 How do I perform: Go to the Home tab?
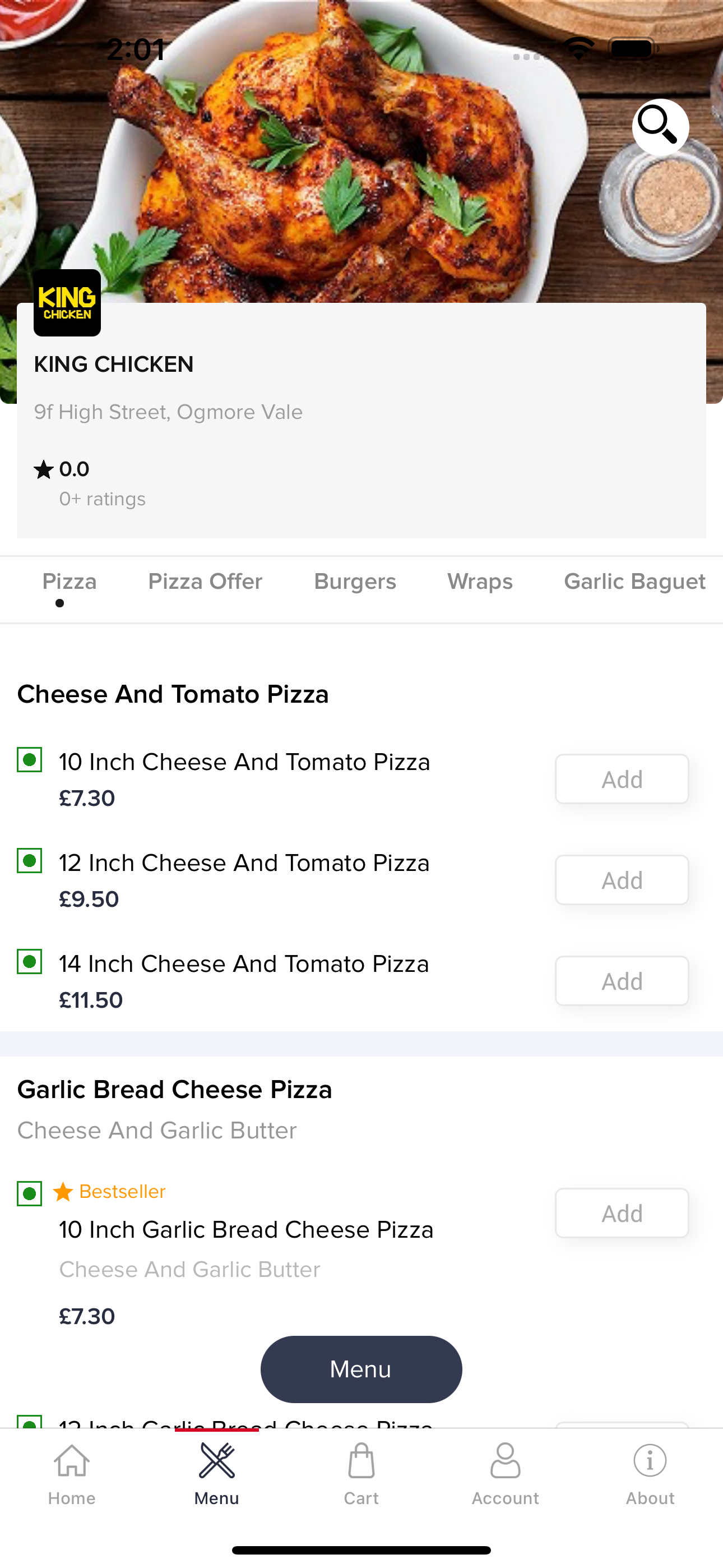pos(72,1474)
